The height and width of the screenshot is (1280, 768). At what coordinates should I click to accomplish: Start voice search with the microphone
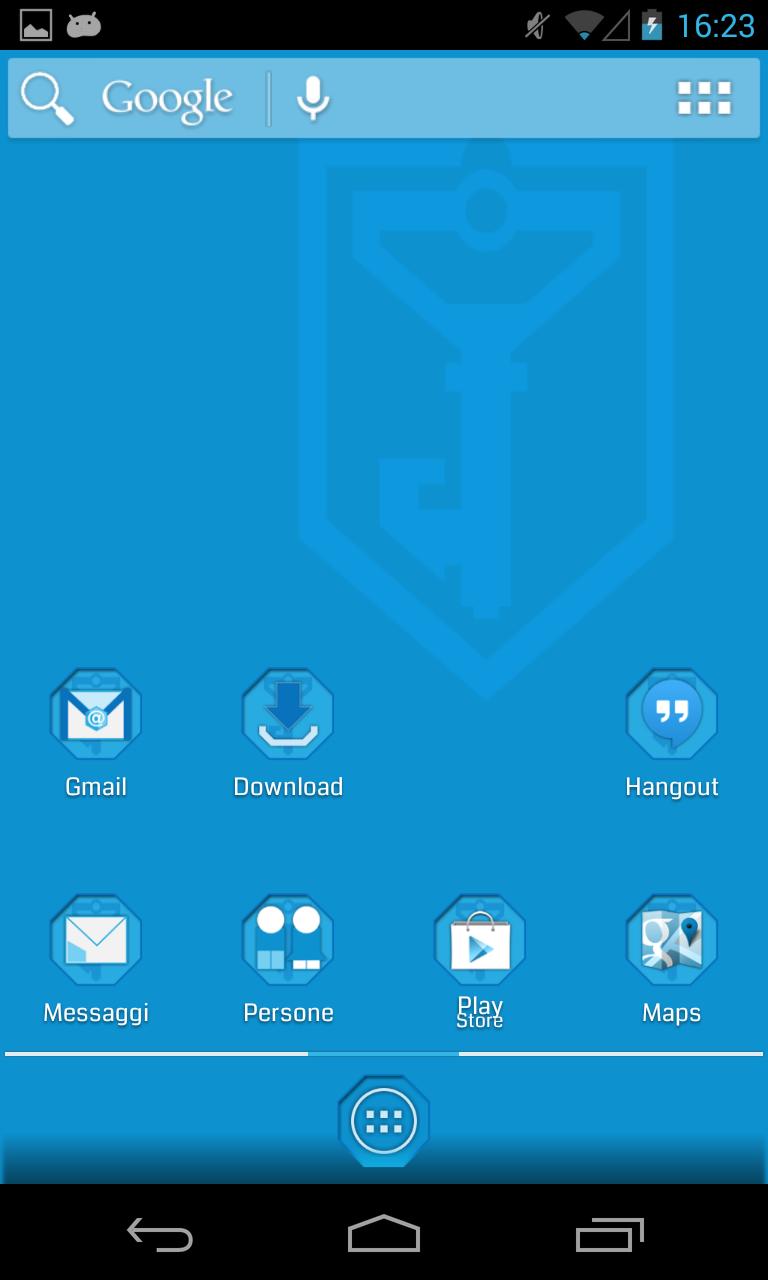(x=313, y=98)
